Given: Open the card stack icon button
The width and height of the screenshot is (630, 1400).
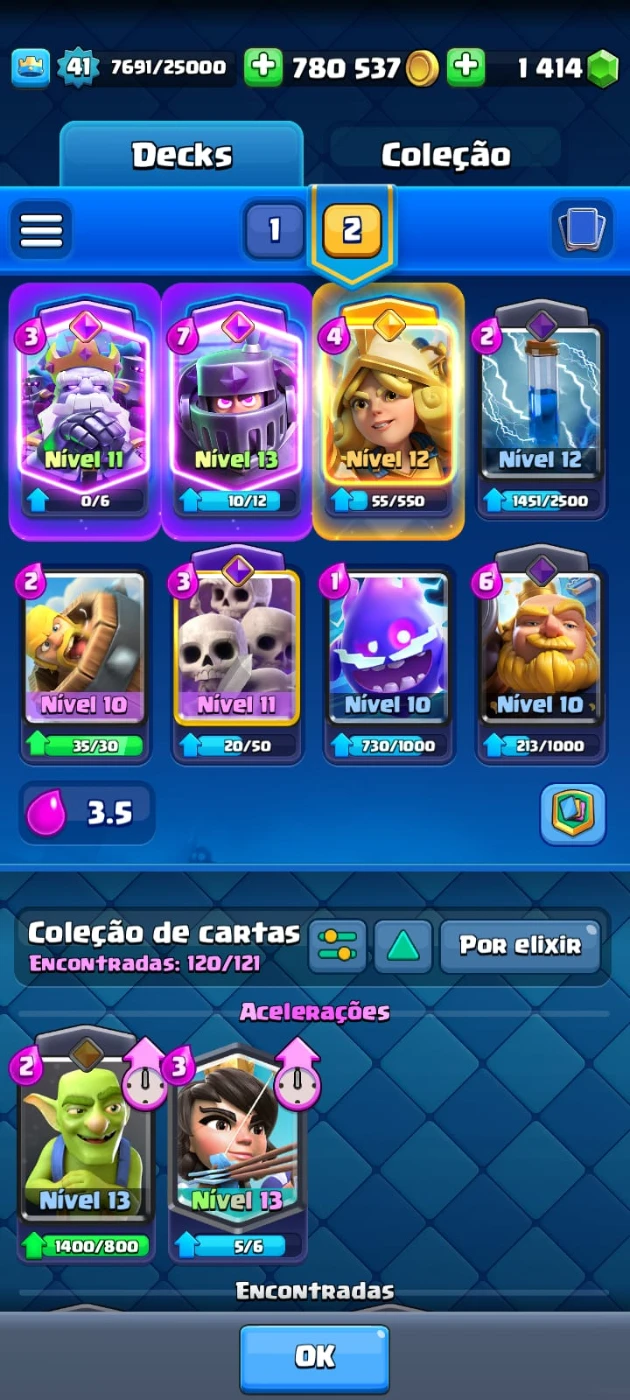Looking at the screenshot, I should [x=582, y=229].
